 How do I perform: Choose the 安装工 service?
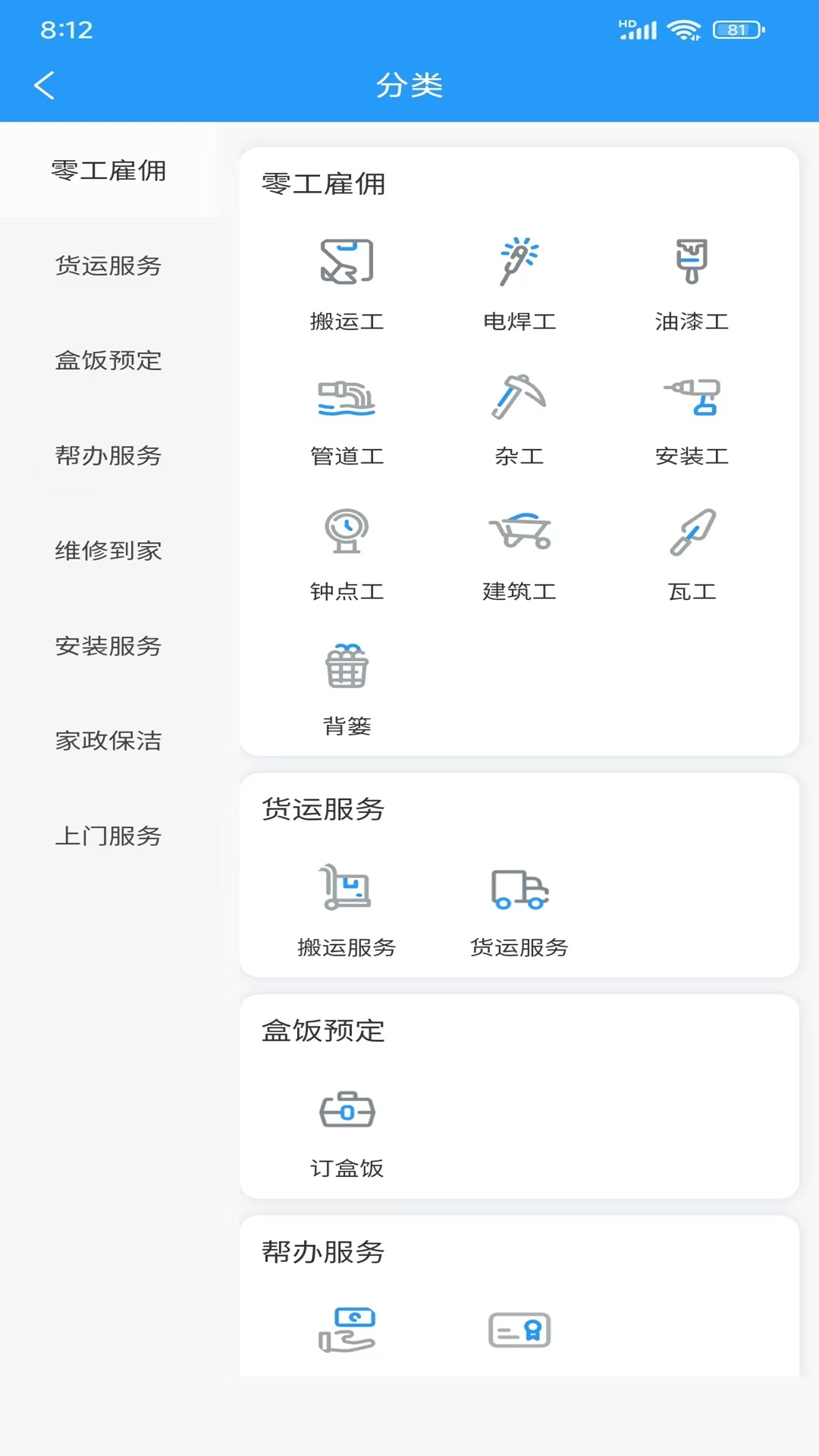pyautogui.click(x=692, y=417)
